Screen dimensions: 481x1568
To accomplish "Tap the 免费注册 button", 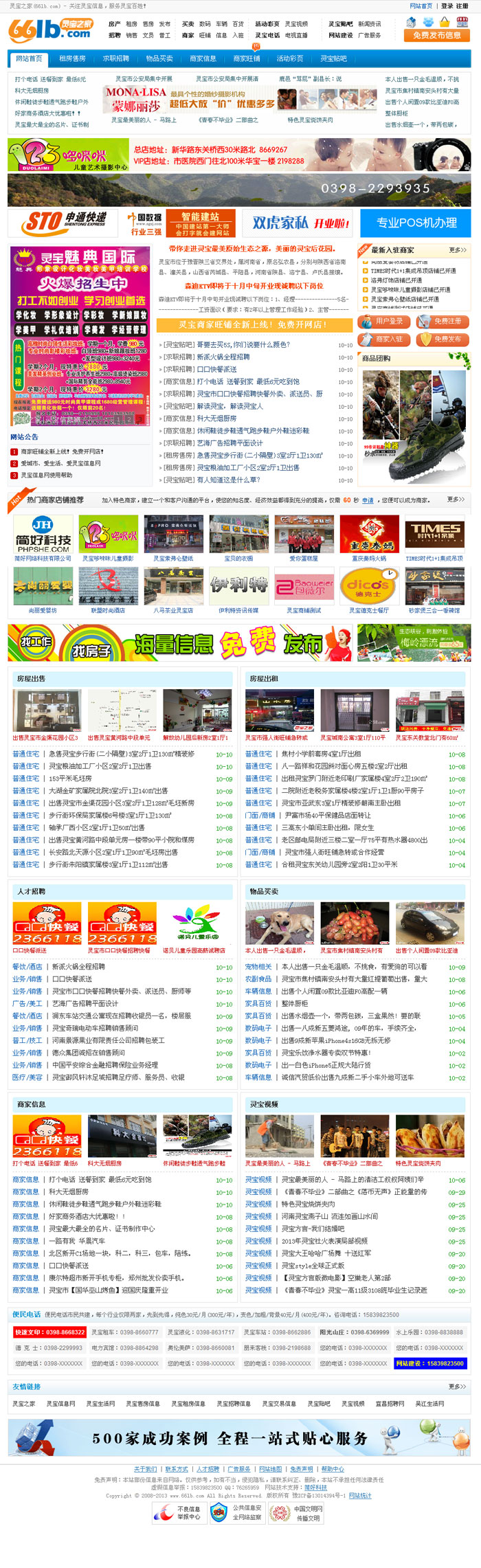I will (x=443, y=322).
